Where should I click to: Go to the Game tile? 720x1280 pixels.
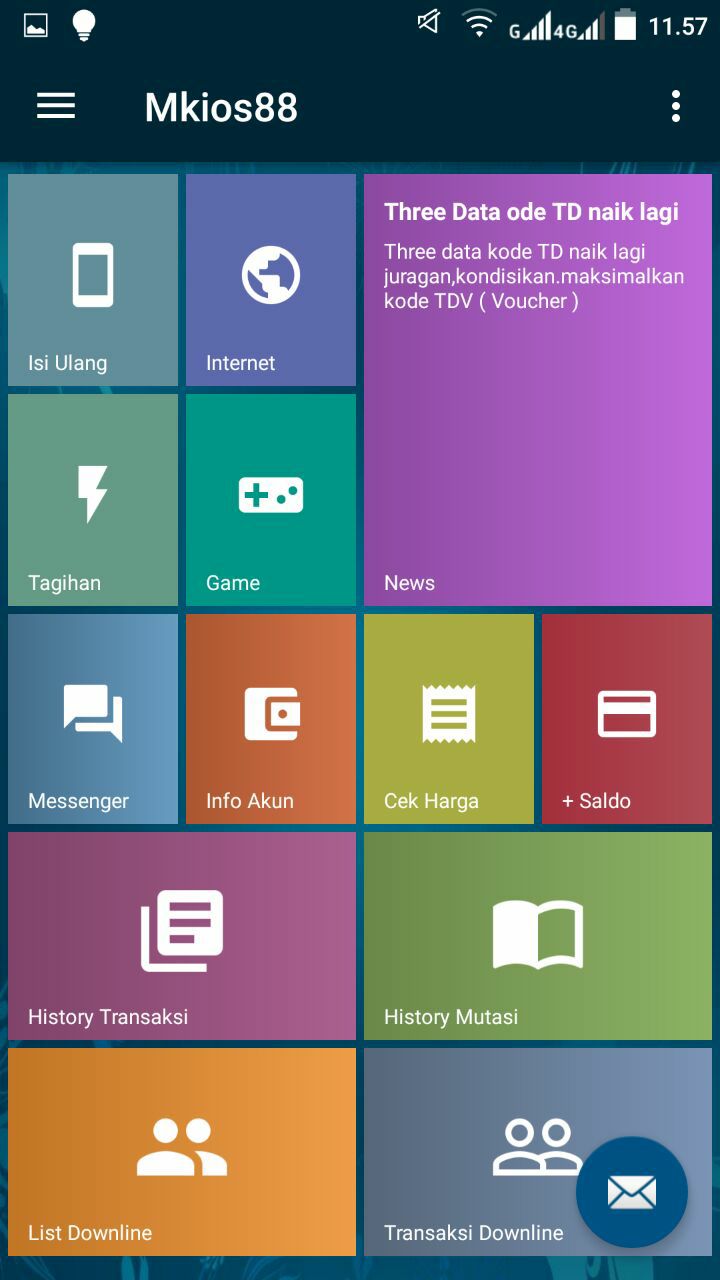[271, 500]
